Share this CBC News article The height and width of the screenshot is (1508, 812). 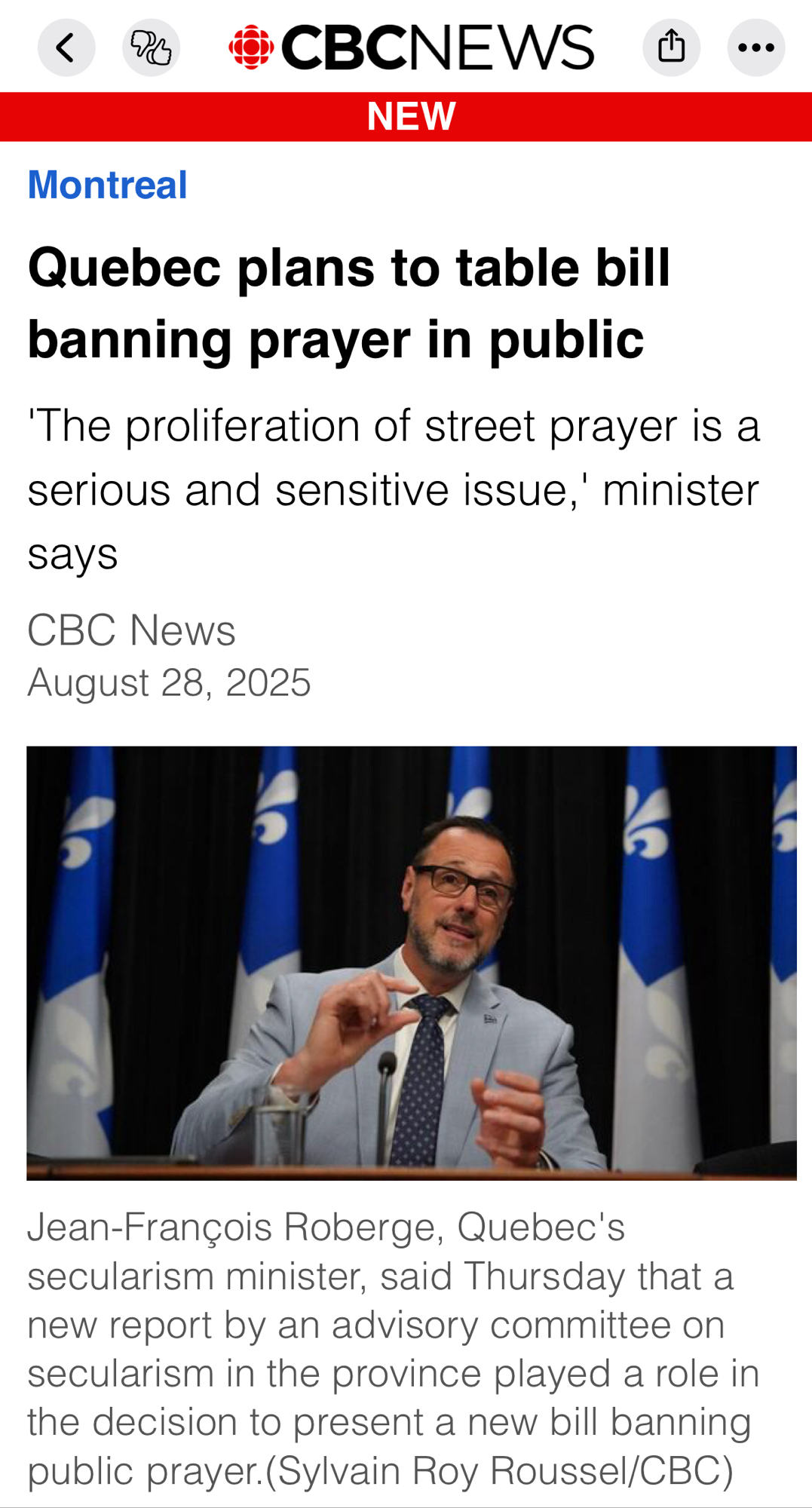tap(671, 48)
